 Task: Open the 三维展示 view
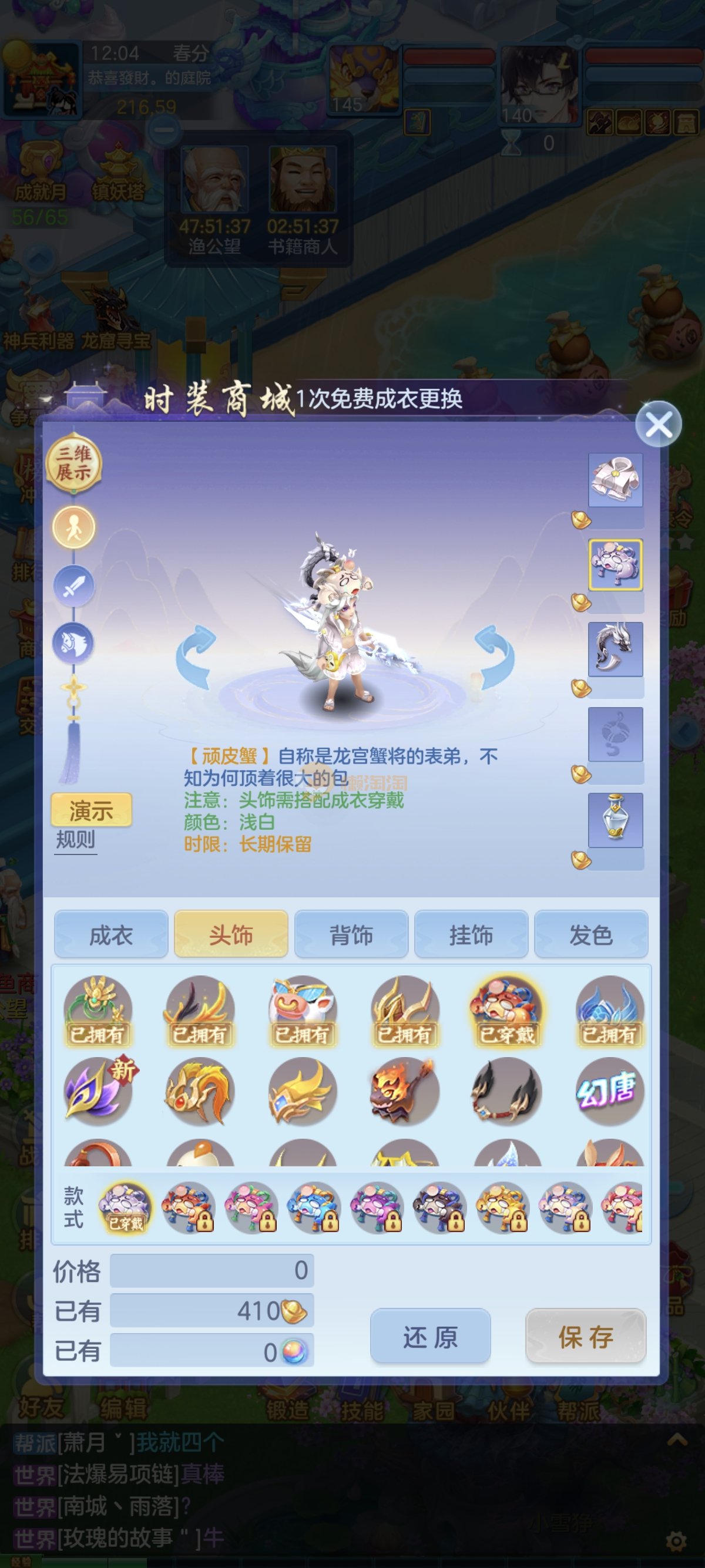74,463
